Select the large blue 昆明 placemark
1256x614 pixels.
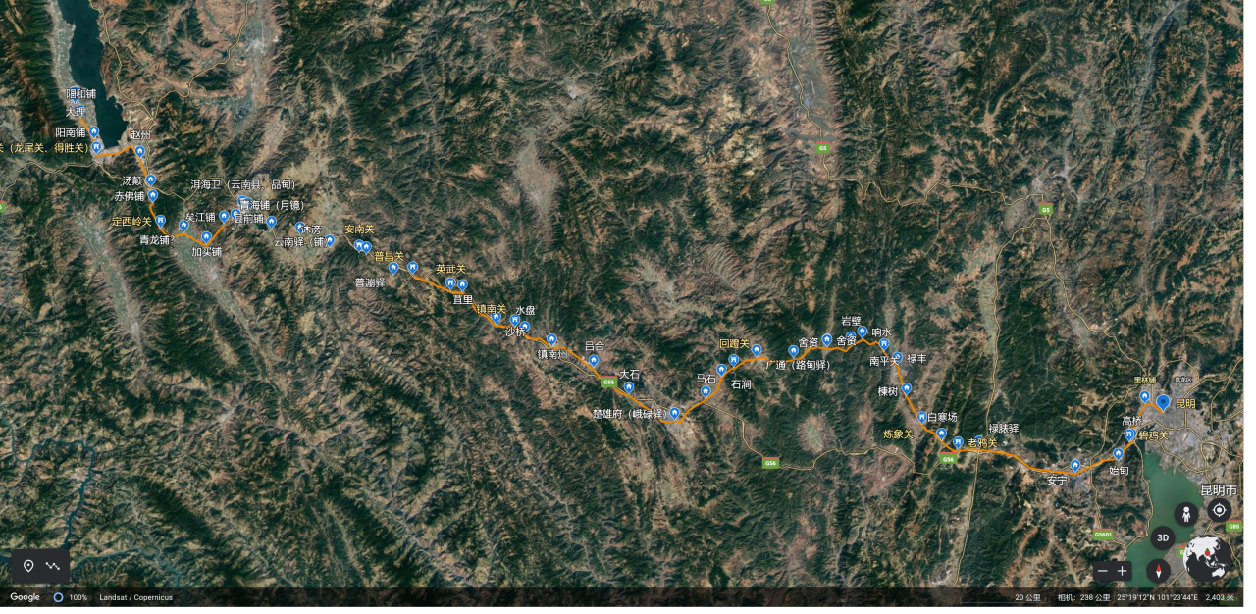pos(1163,403)
